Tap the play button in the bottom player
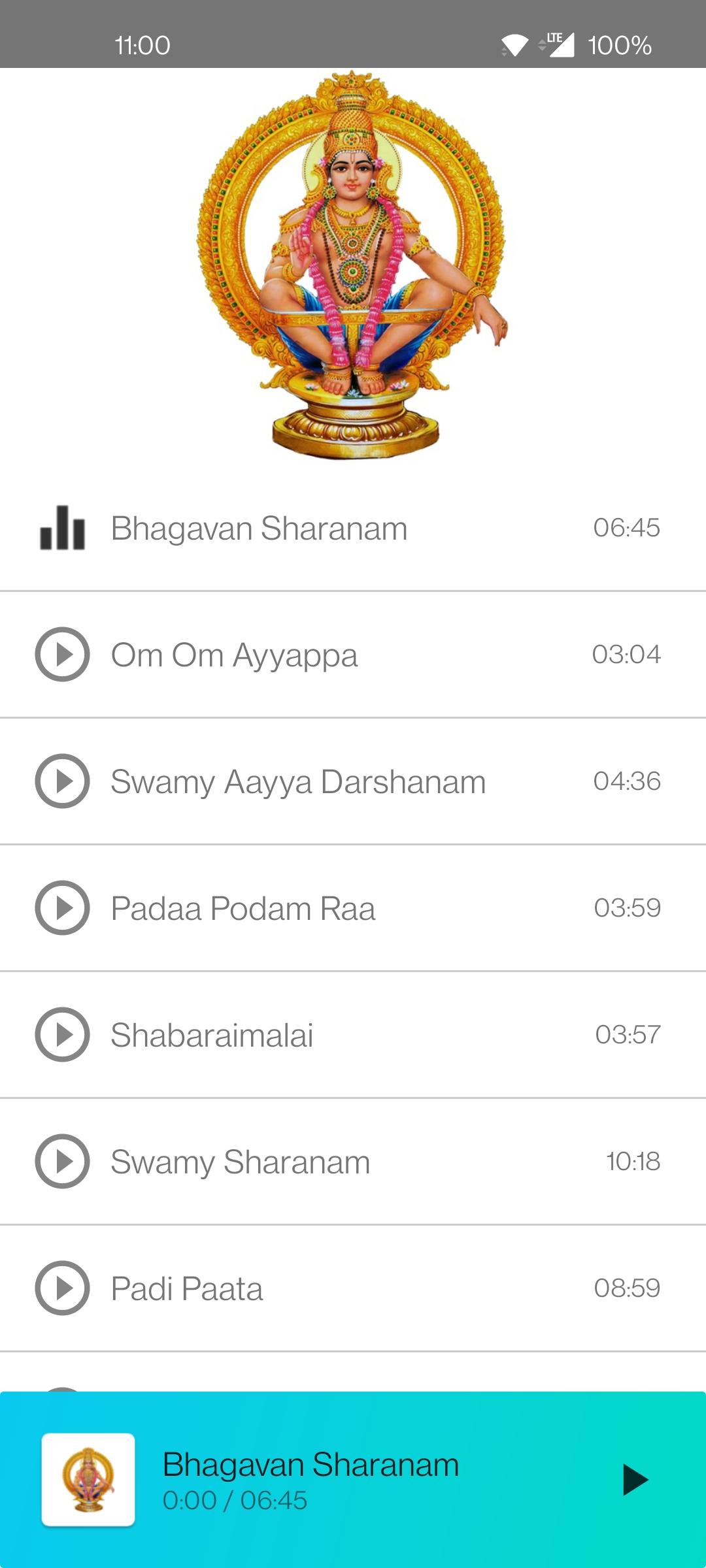 tap(635, 1480)
